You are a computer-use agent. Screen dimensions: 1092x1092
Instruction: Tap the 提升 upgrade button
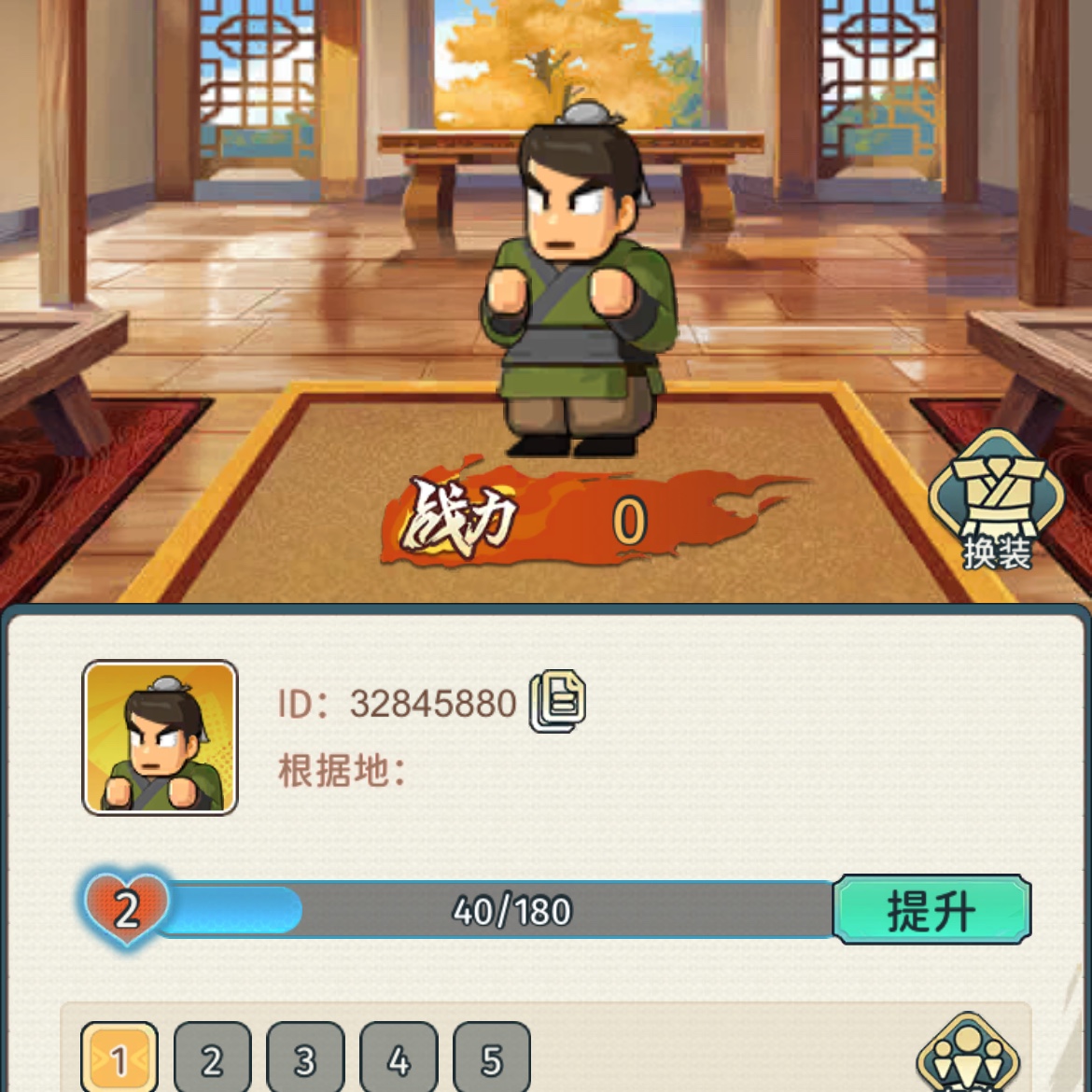931,910
